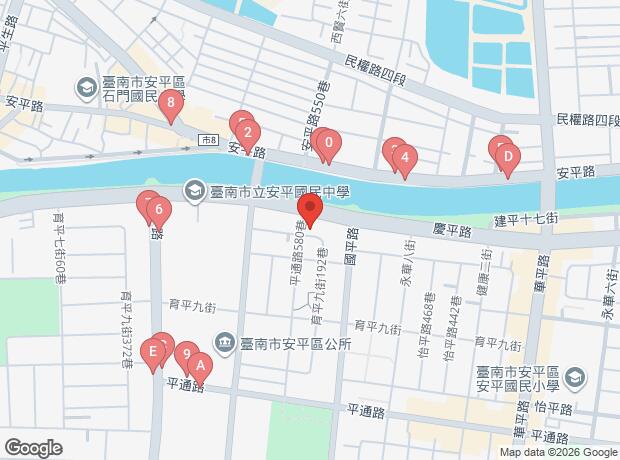Open 安平國民小學 school icon
The width and height of the screenshot is (620, 460).
click(x=574, y=377)
